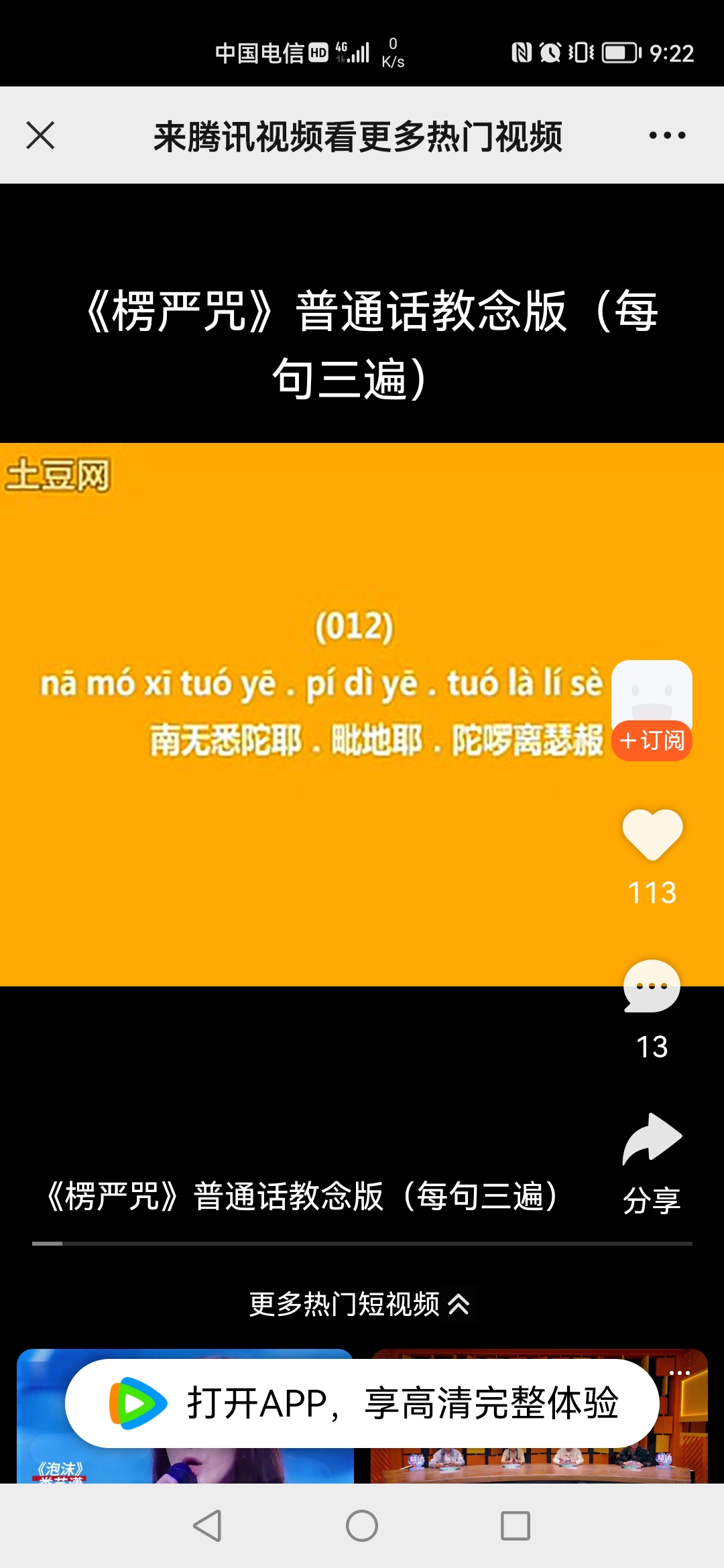This screenshot has height=1568, width=724.
Task: Go to the system home screen
Action: click(x=362, y=1526)
